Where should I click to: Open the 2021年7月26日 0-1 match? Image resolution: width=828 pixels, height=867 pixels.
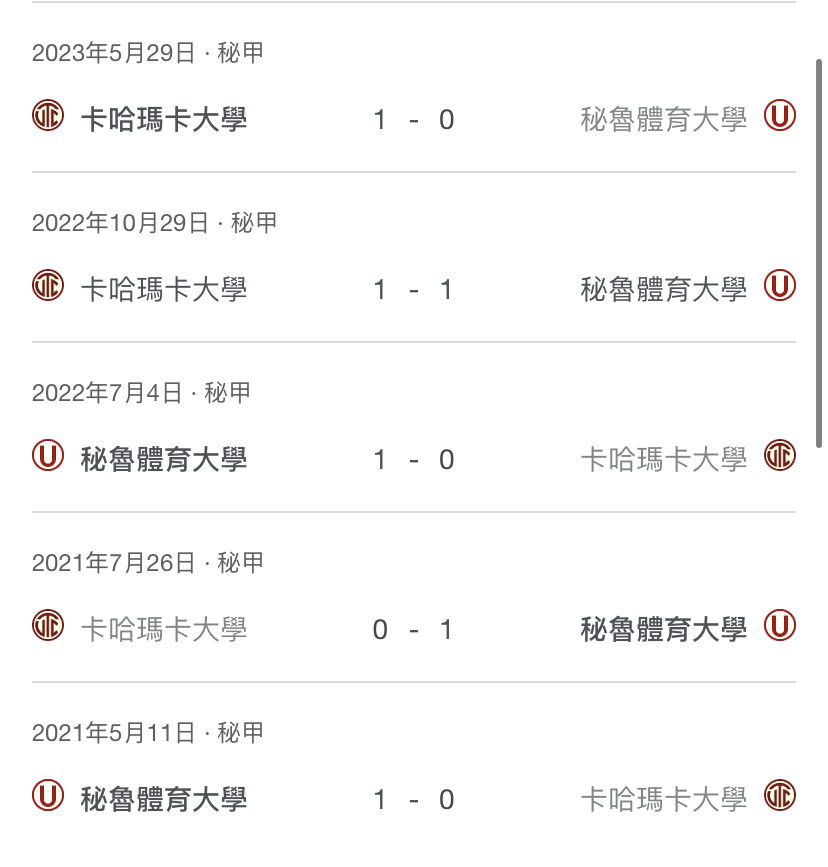pos(414,630)
